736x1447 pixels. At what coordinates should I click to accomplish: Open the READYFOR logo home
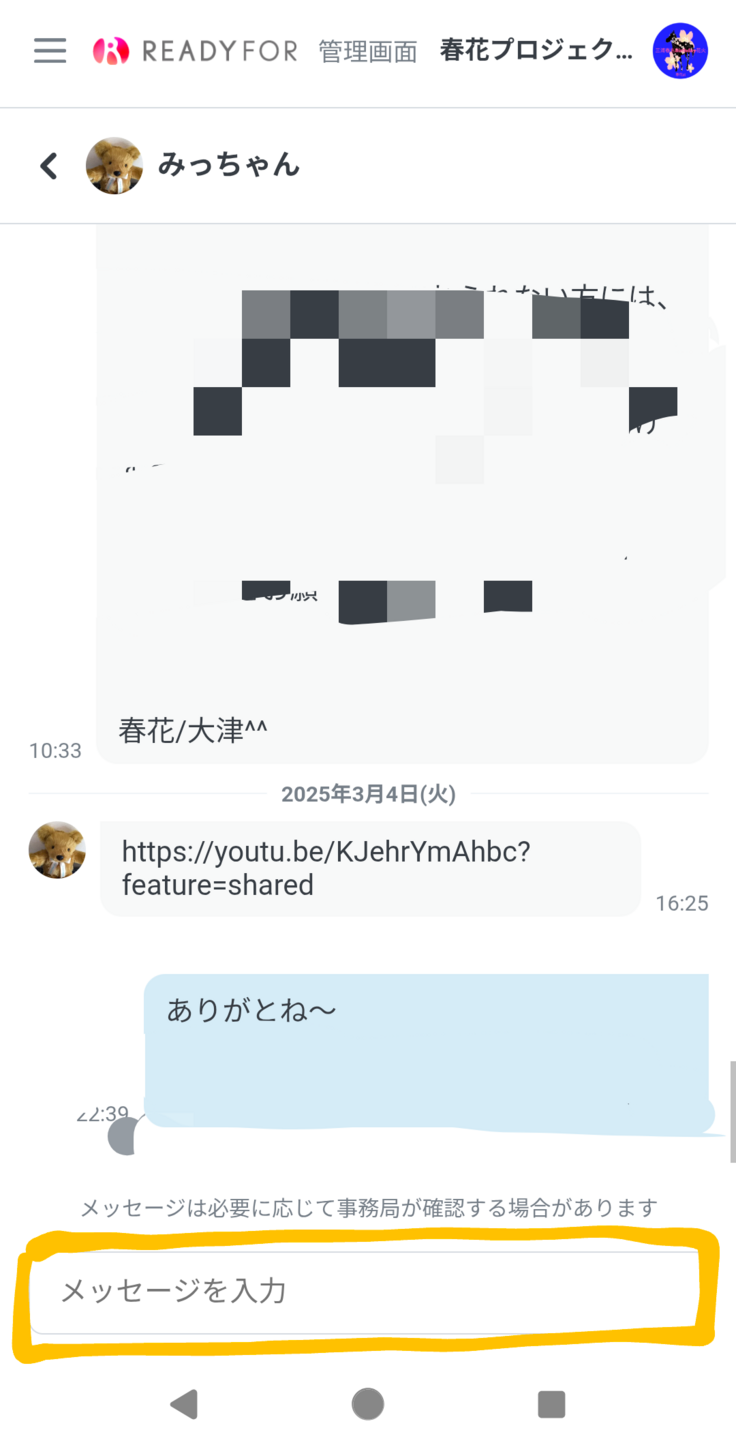195,51
